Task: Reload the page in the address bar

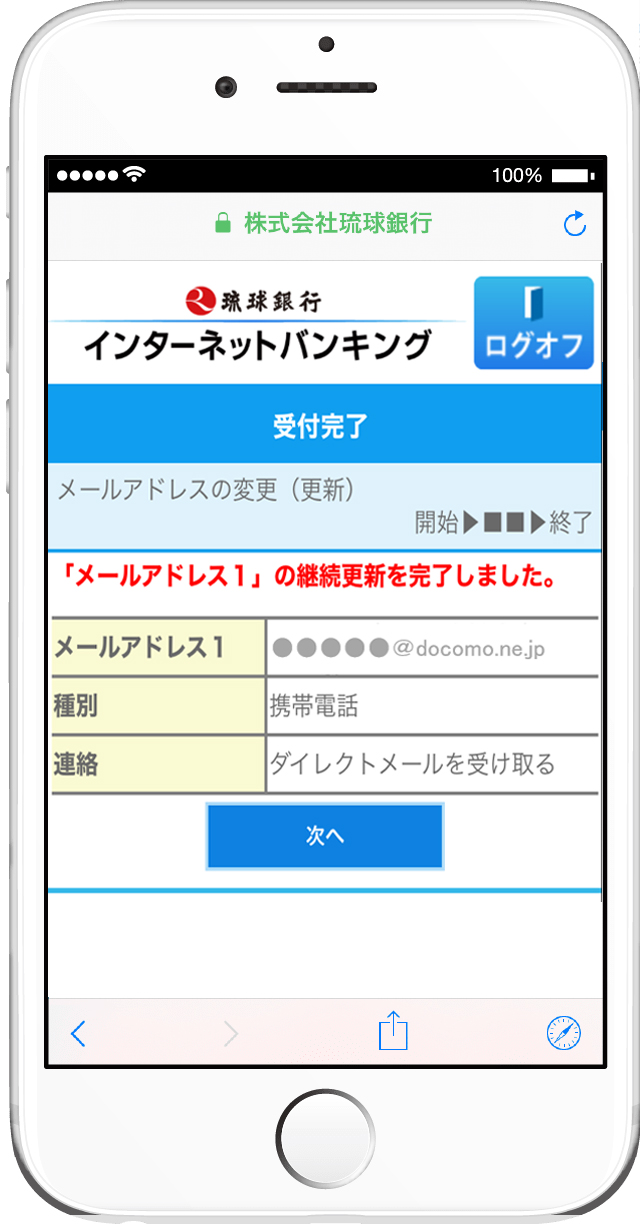Action: (575, 224)
